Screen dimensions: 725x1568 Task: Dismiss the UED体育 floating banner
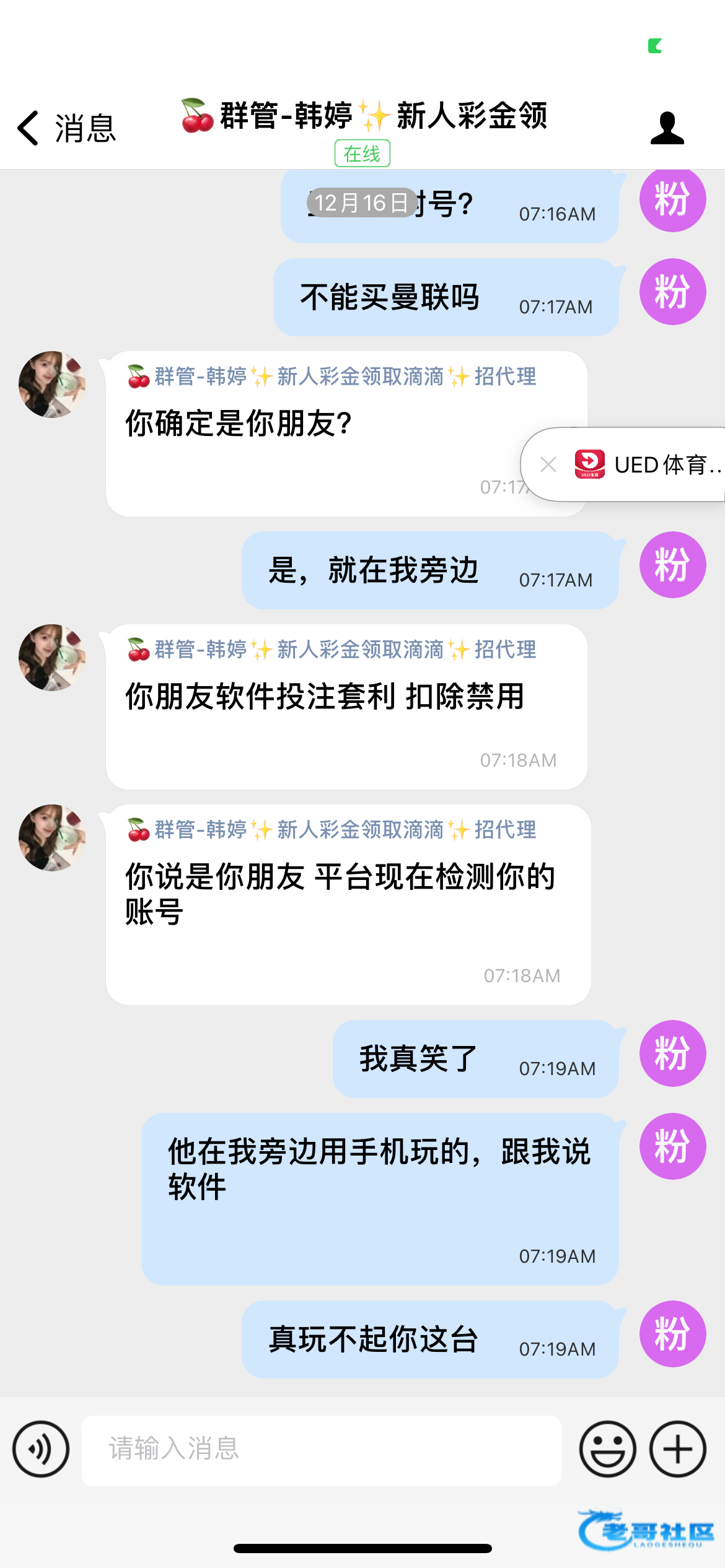[548, 464]
